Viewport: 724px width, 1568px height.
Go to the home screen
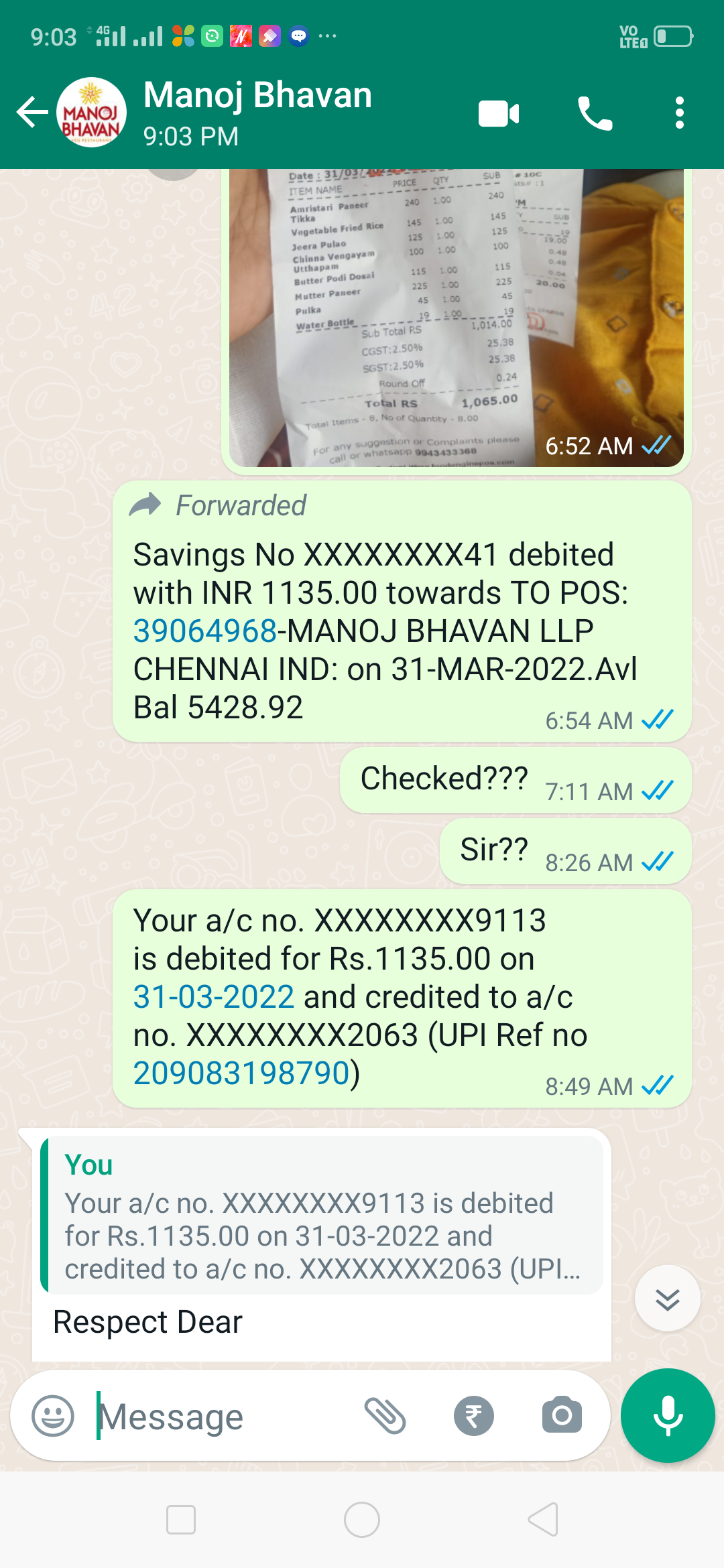pyautogui.click(x=362, y=1520)
